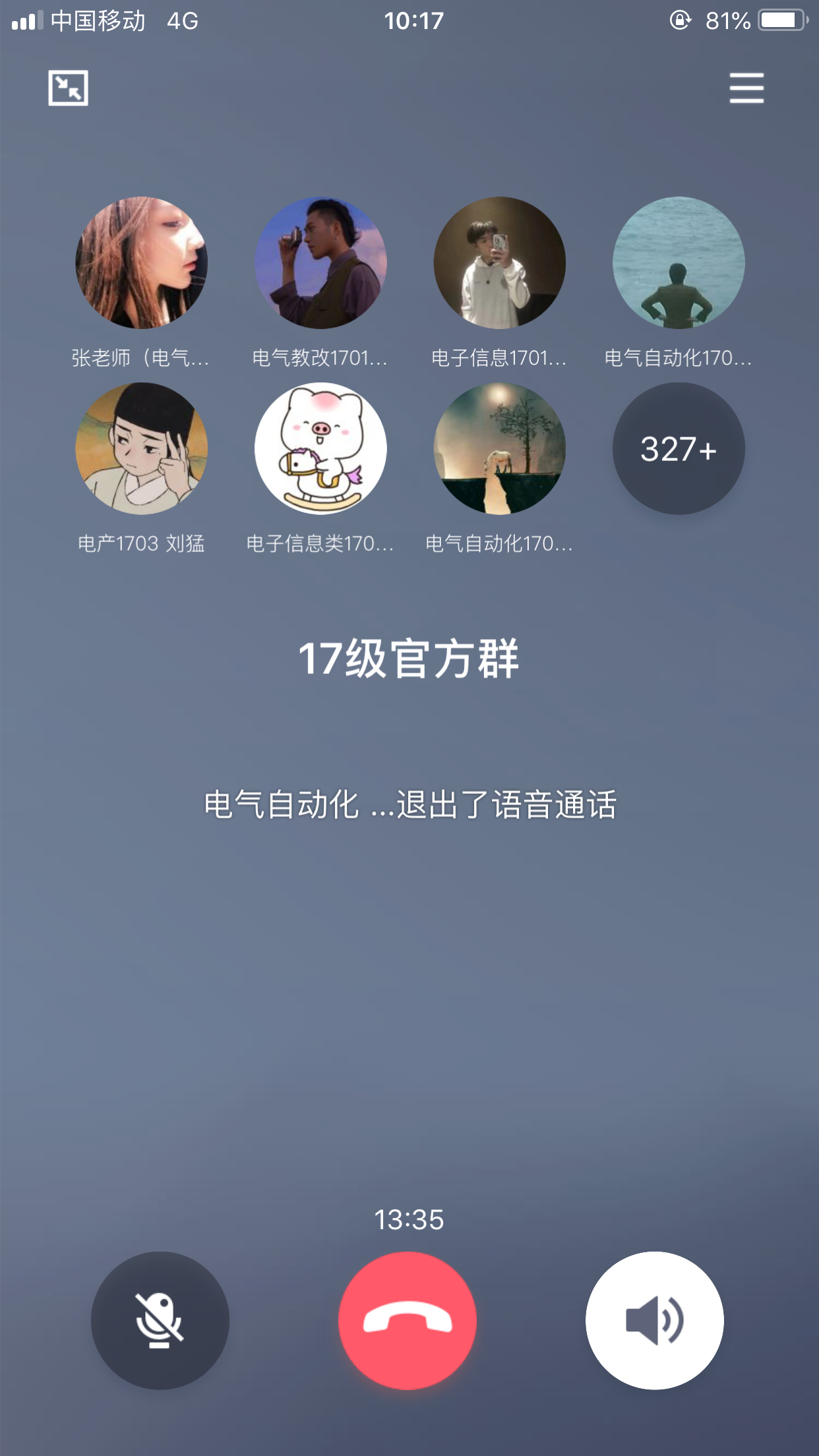Toggle the speakerphone button
The height and width of the screenshot is (1456, 819).
654,1320
